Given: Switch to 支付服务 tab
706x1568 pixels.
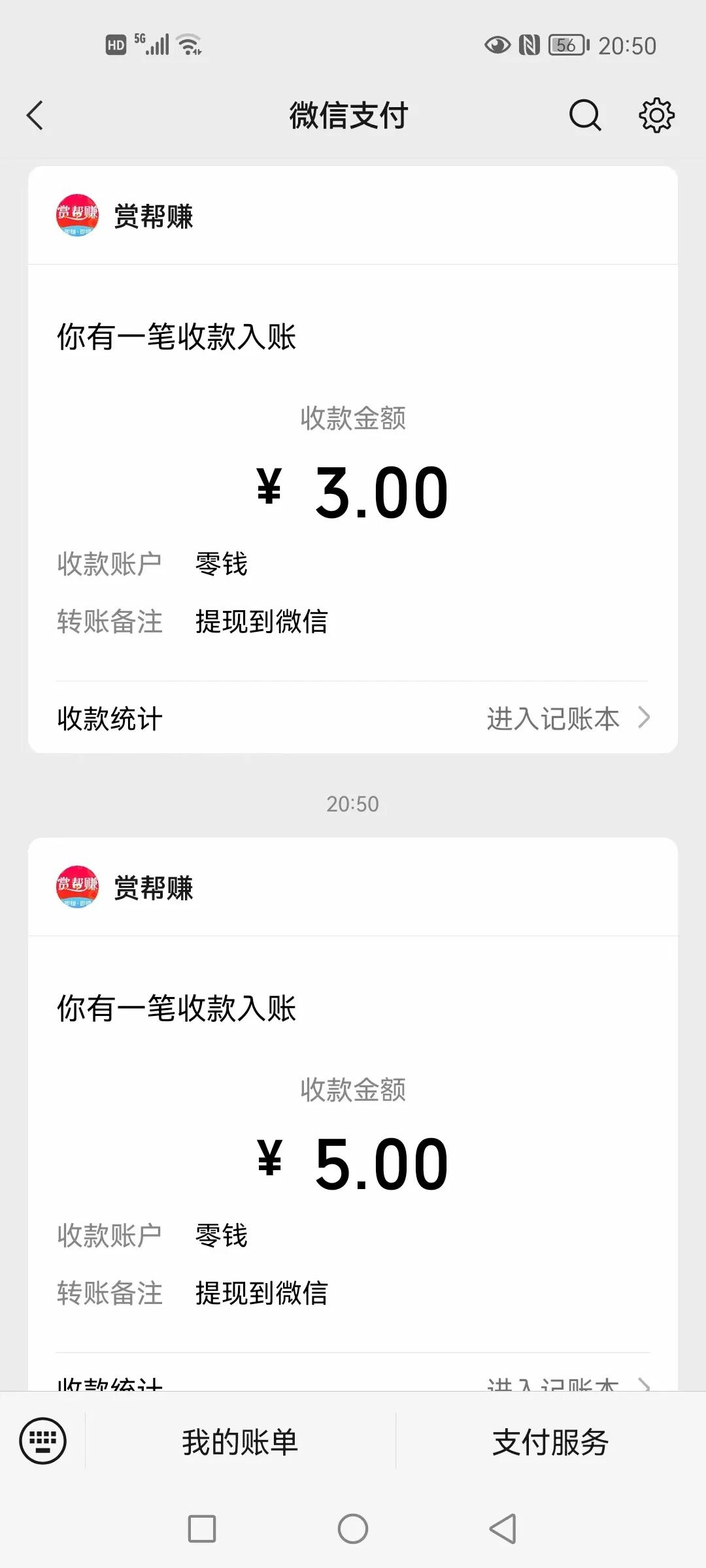Looking at the screenshot, I should click(x=551, y=1443).
